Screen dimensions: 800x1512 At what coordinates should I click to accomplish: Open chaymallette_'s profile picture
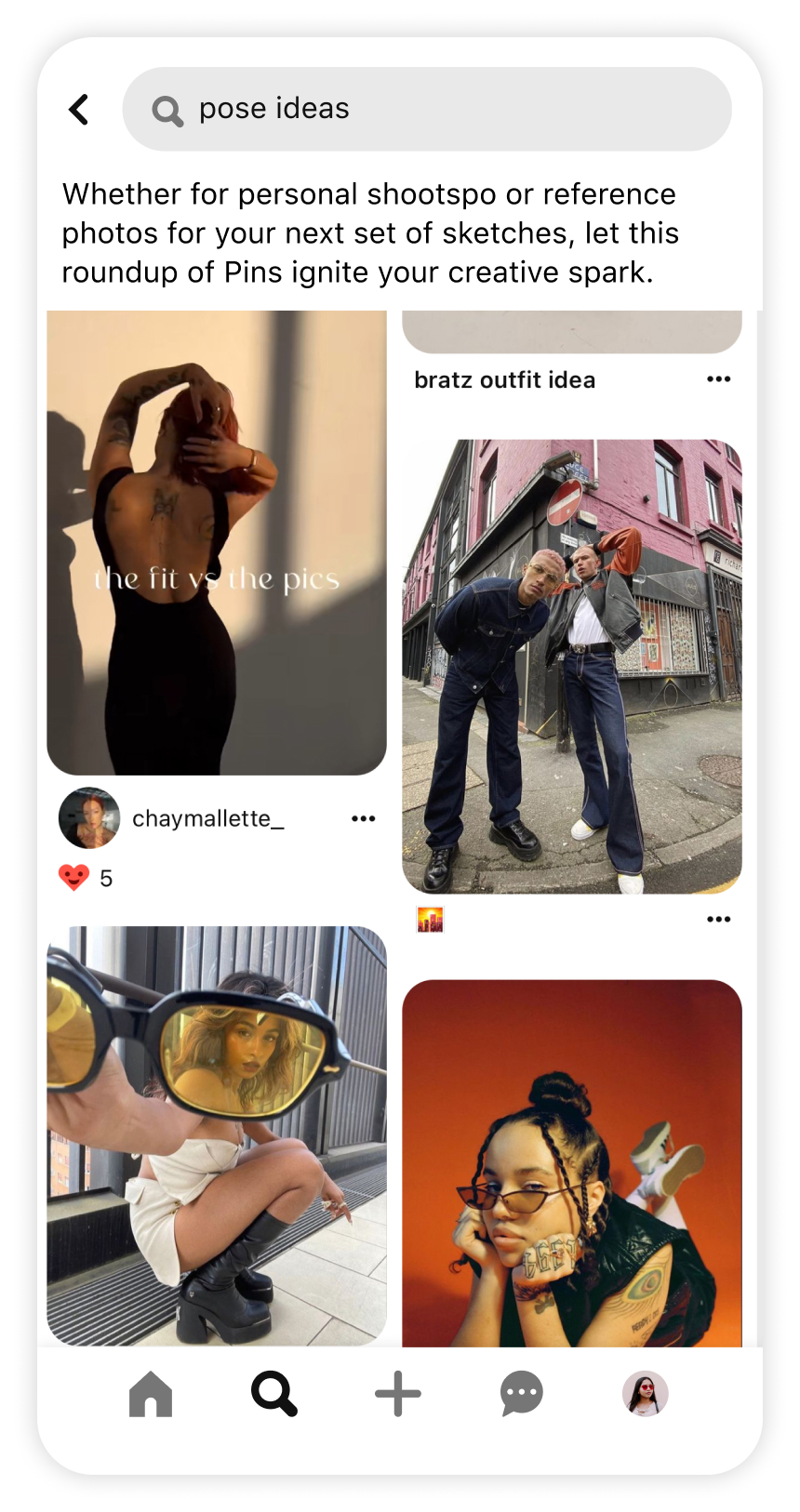pyautogui.click(x=89, y=818)
